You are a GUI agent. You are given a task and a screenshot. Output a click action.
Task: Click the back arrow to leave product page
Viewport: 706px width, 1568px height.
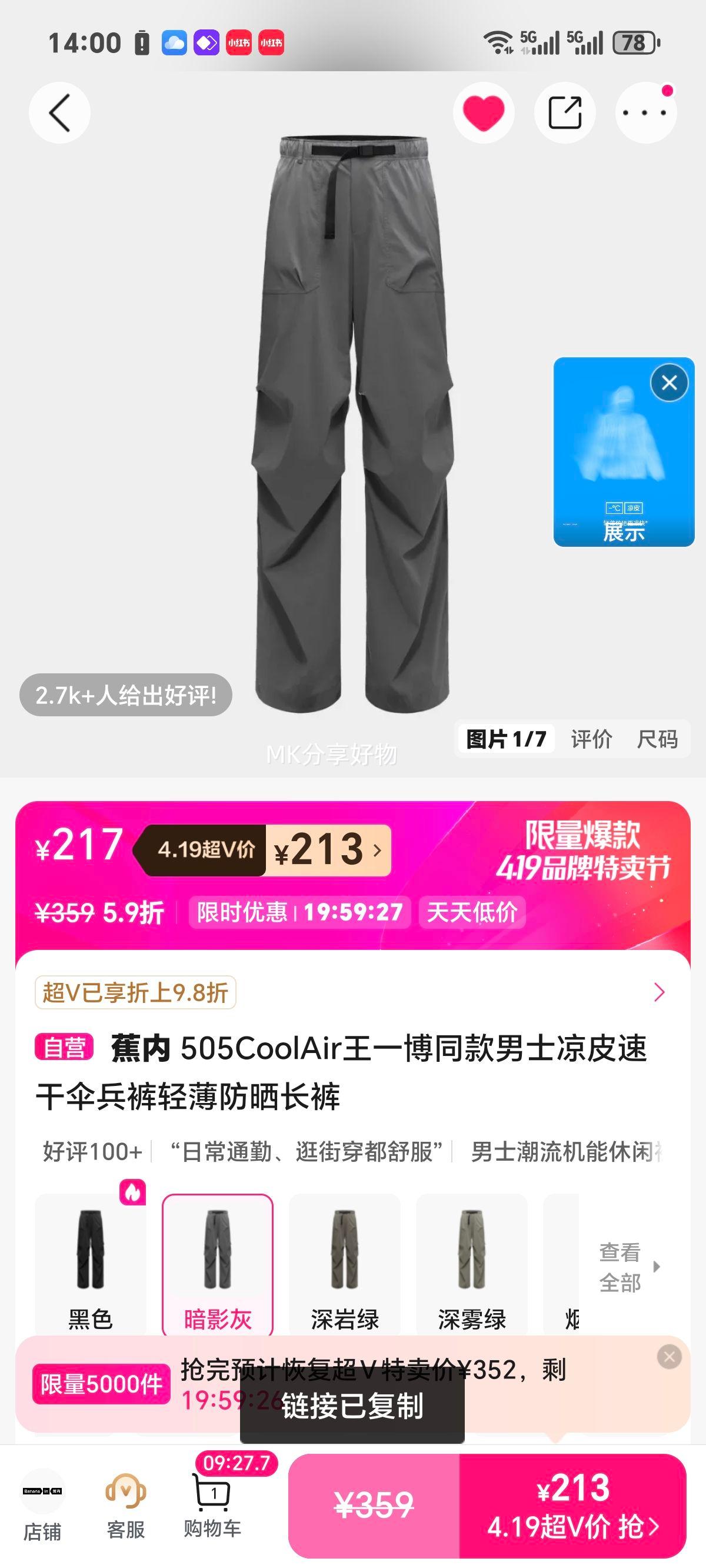[59, 112]
